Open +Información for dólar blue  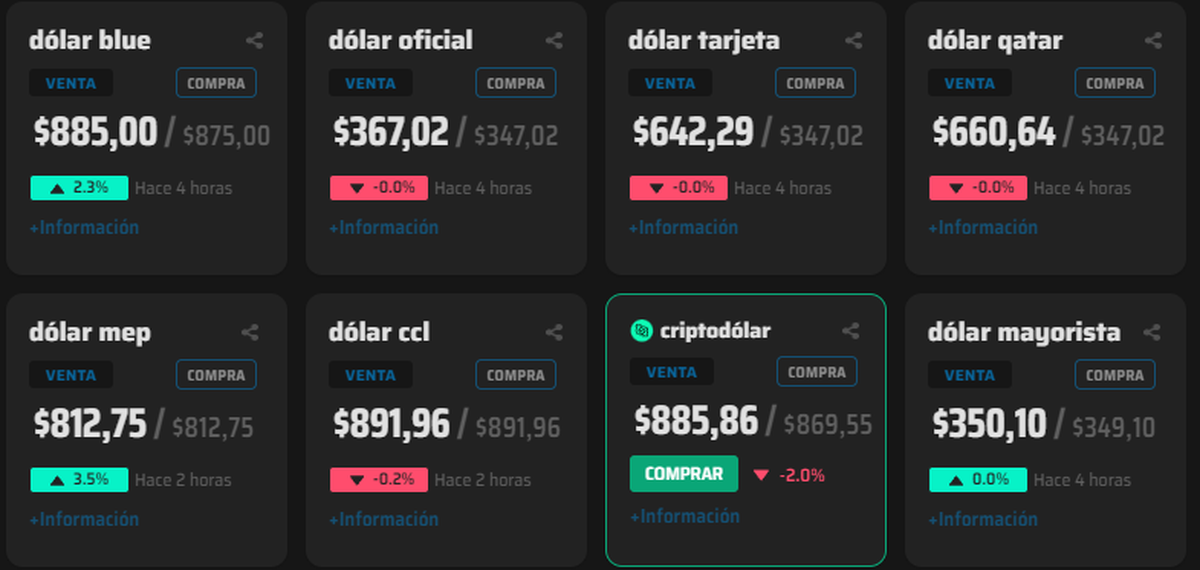pyautogui.click(x=84, y=227)
